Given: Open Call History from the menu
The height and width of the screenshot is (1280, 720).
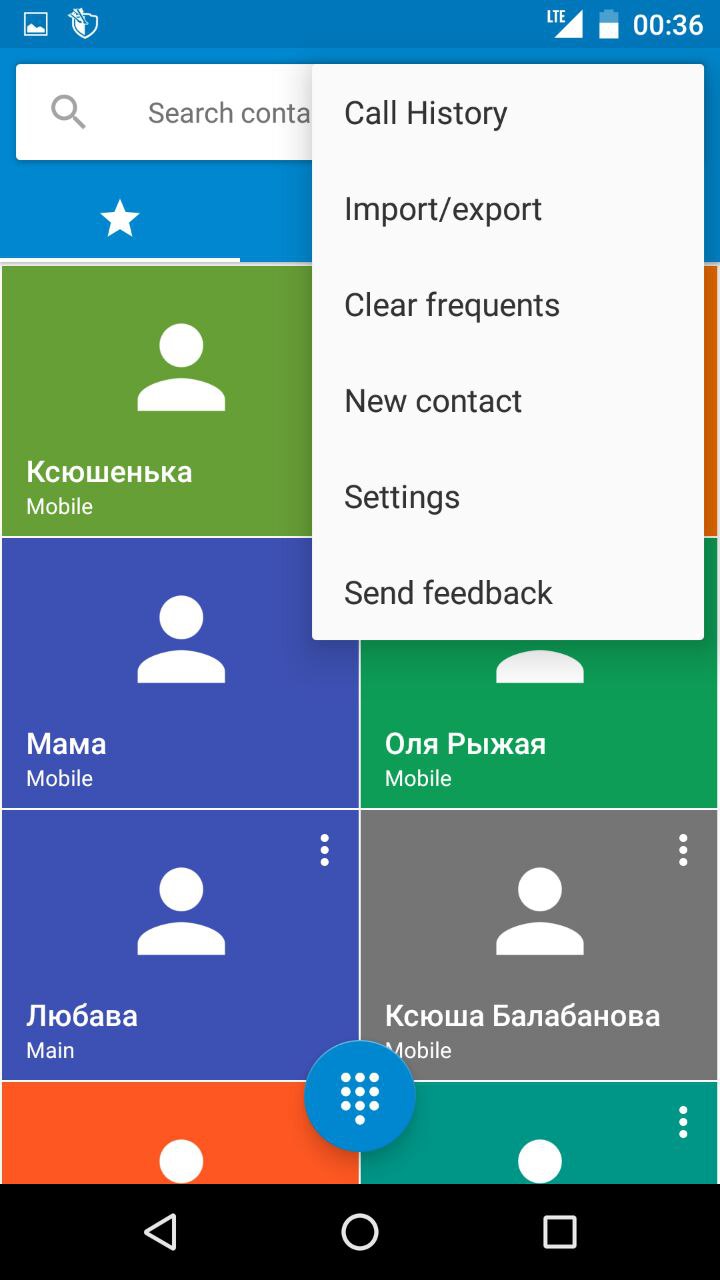Looking at the screenshot, I should 426,113.
